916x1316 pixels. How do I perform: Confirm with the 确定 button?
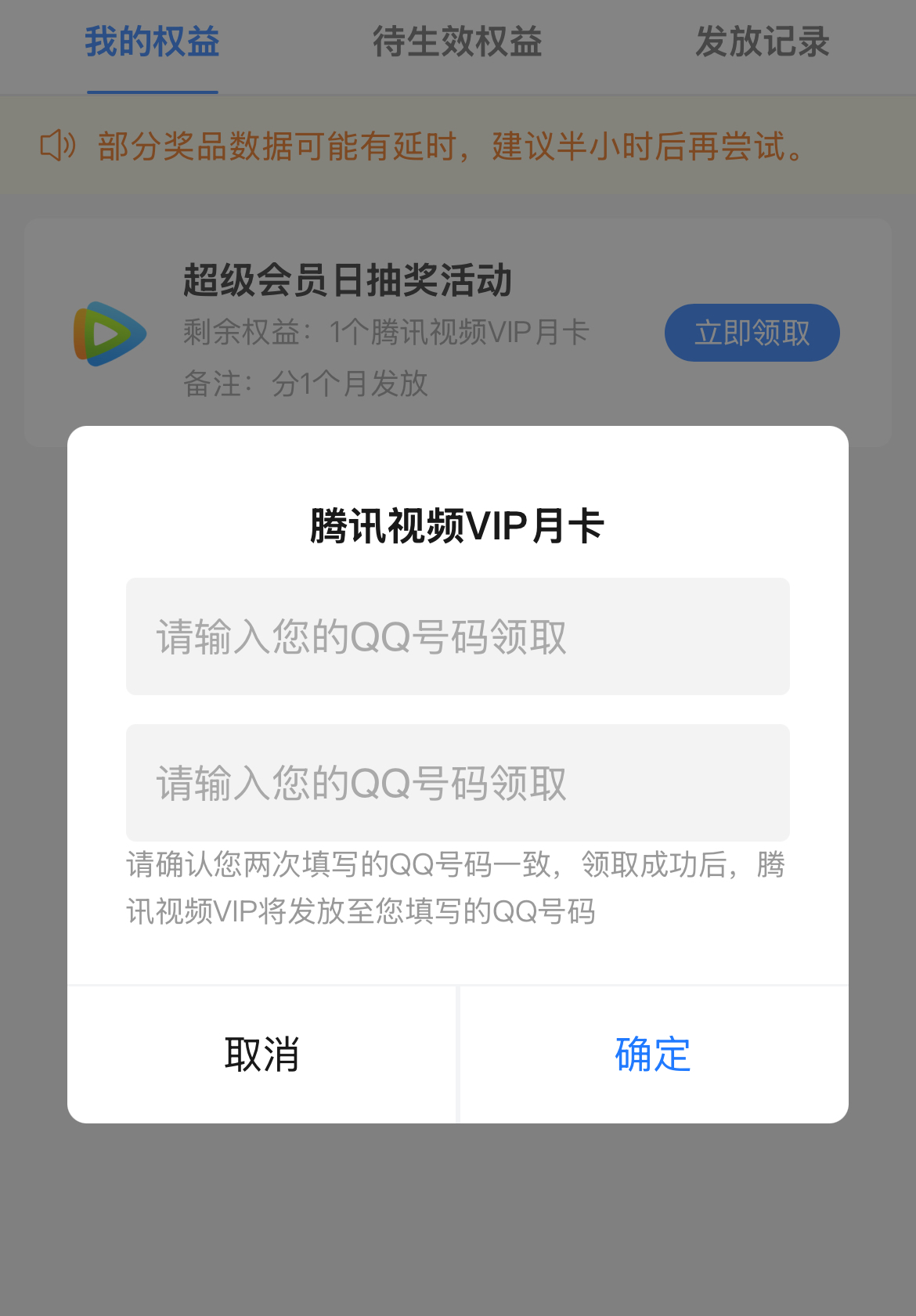pos(653,1054)
